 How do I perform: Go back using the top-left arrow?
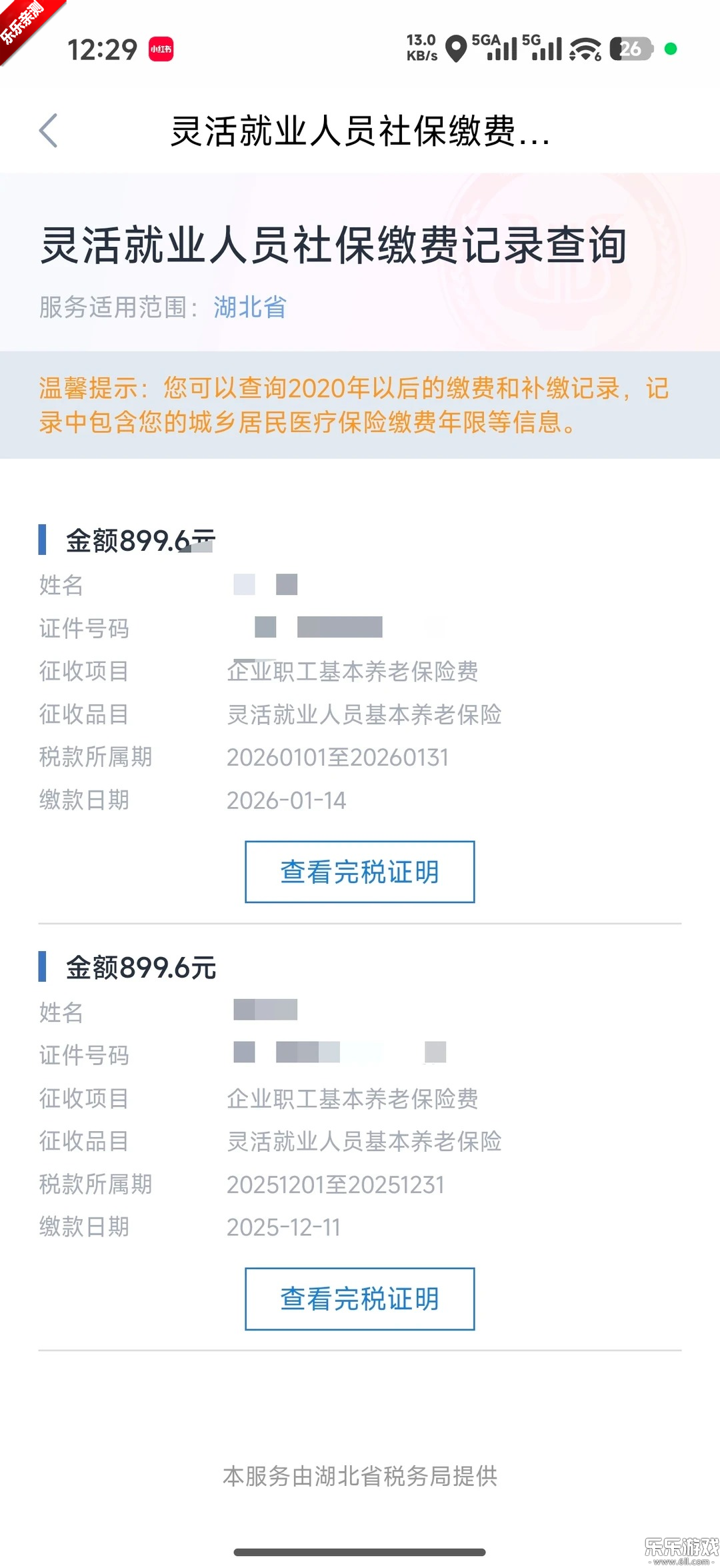49,130
